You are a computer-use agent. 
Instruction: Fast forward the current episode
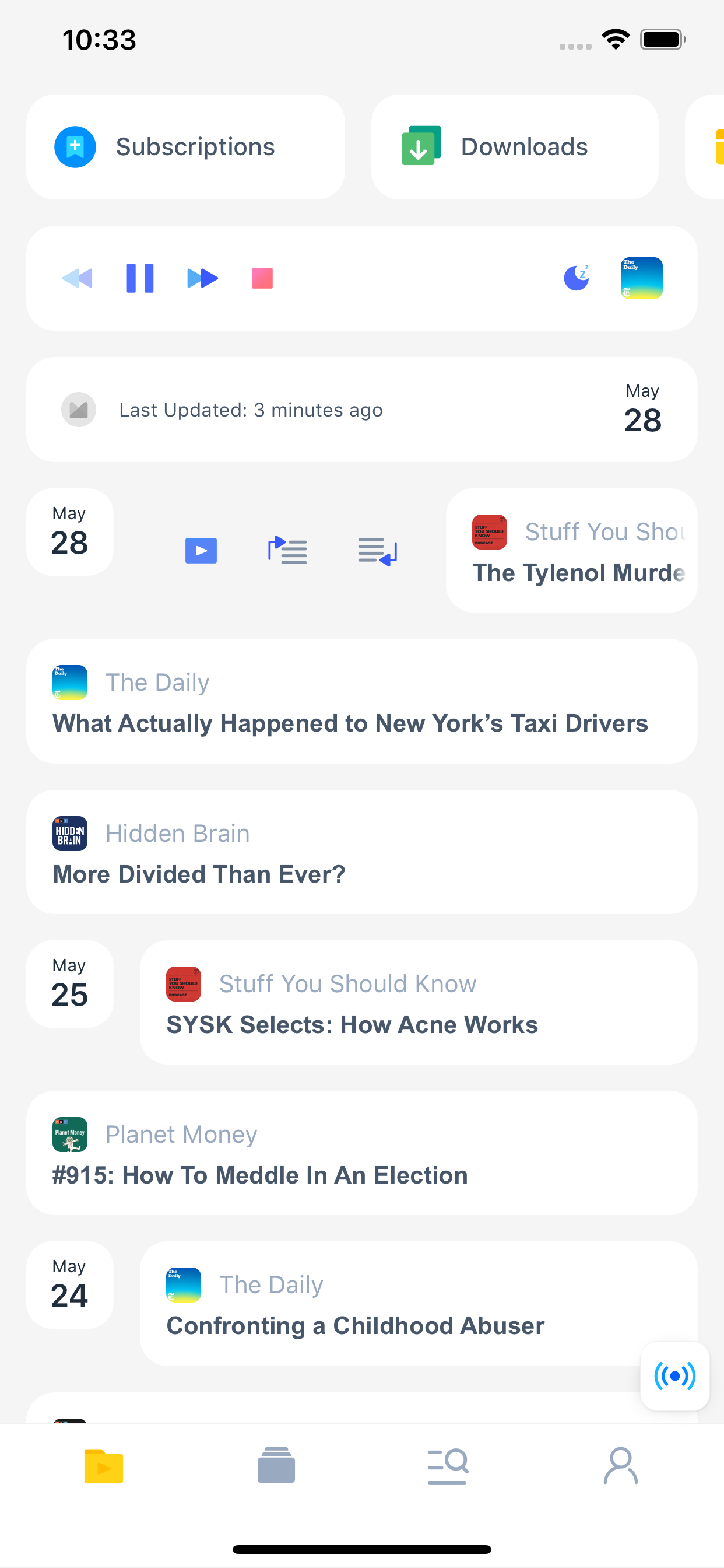(202, 278)
